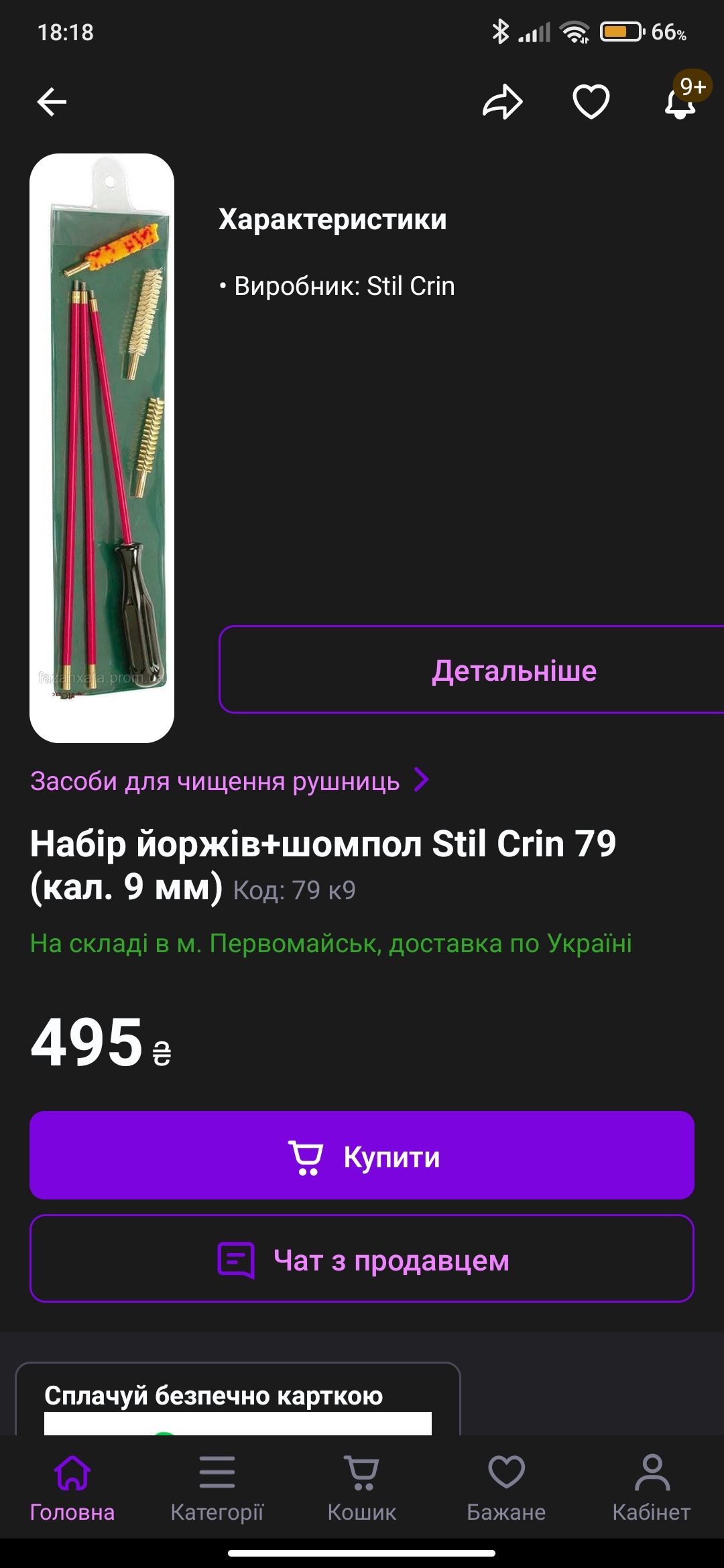The height and width of the screenshot is (1568, 724).
Task: Share this product listing
Action: tap(502, 102)
